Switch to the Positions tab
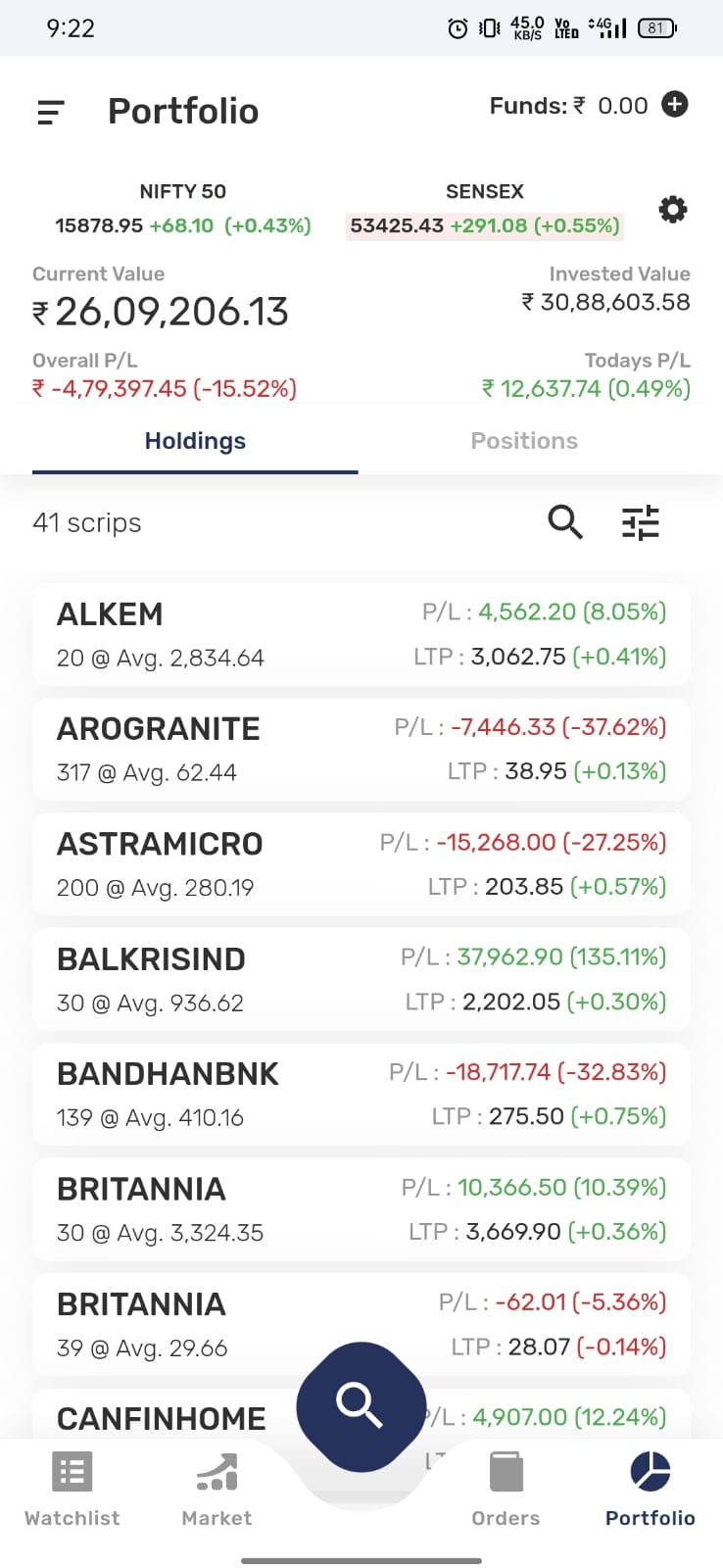This screenshot has width=723, height=1568. coord(524,441)
